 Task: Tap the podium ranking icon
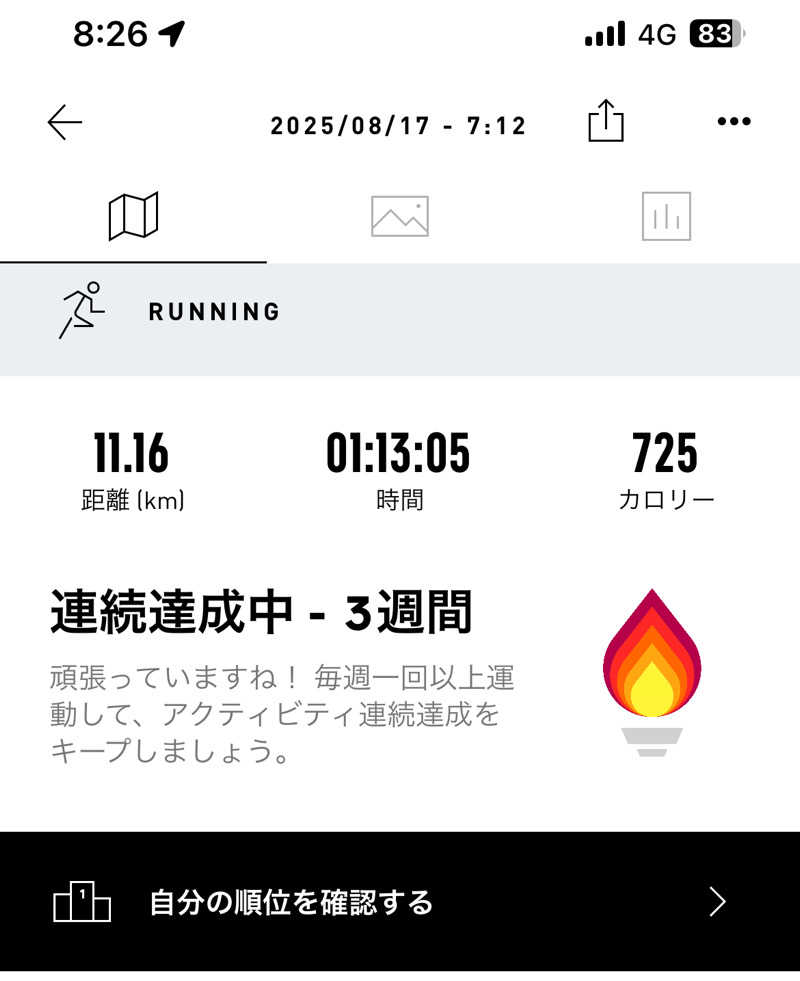(x=81, y=901)
